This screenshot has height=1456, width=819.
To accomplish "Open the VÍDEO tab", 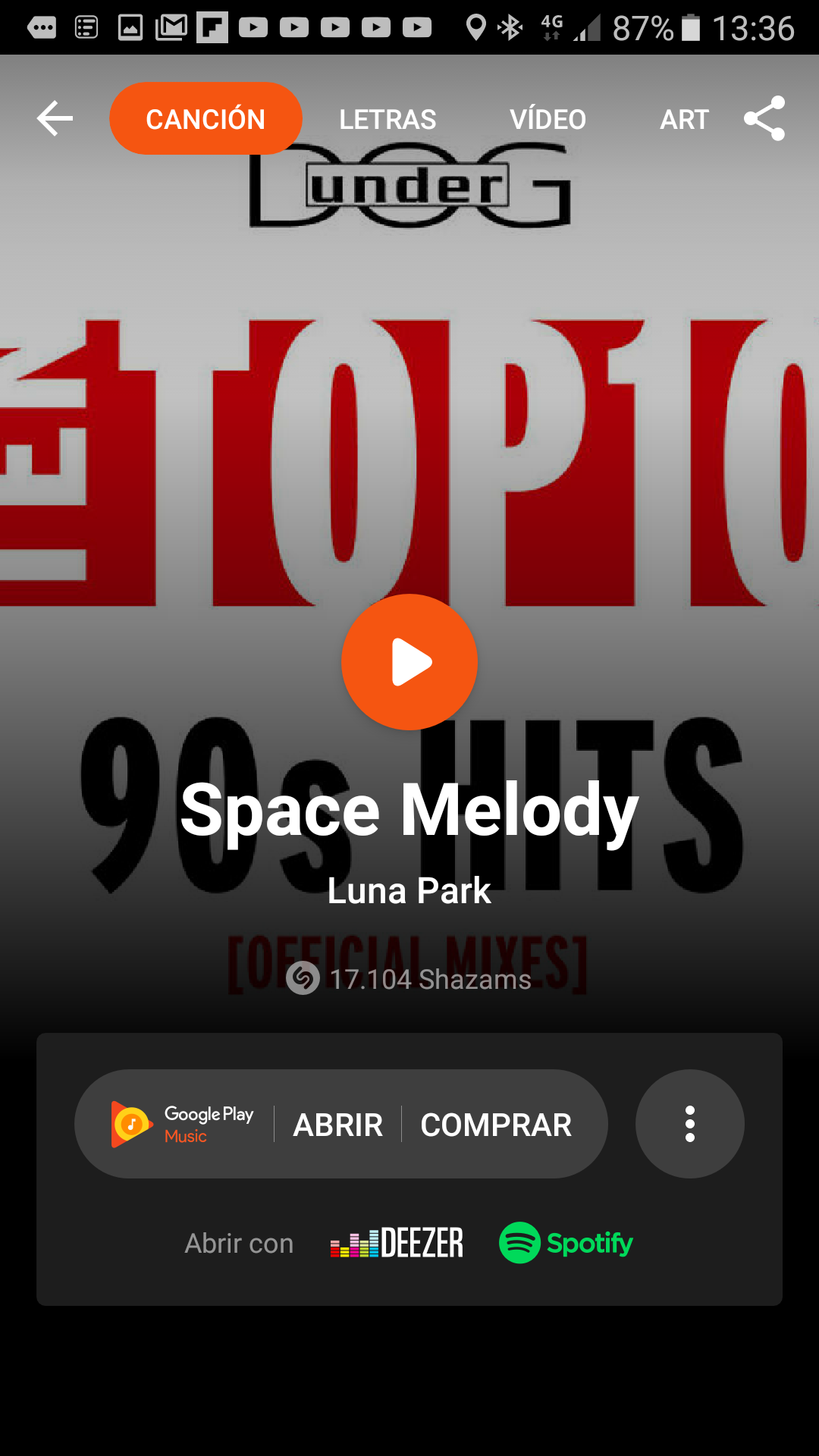I will (548, 119).
